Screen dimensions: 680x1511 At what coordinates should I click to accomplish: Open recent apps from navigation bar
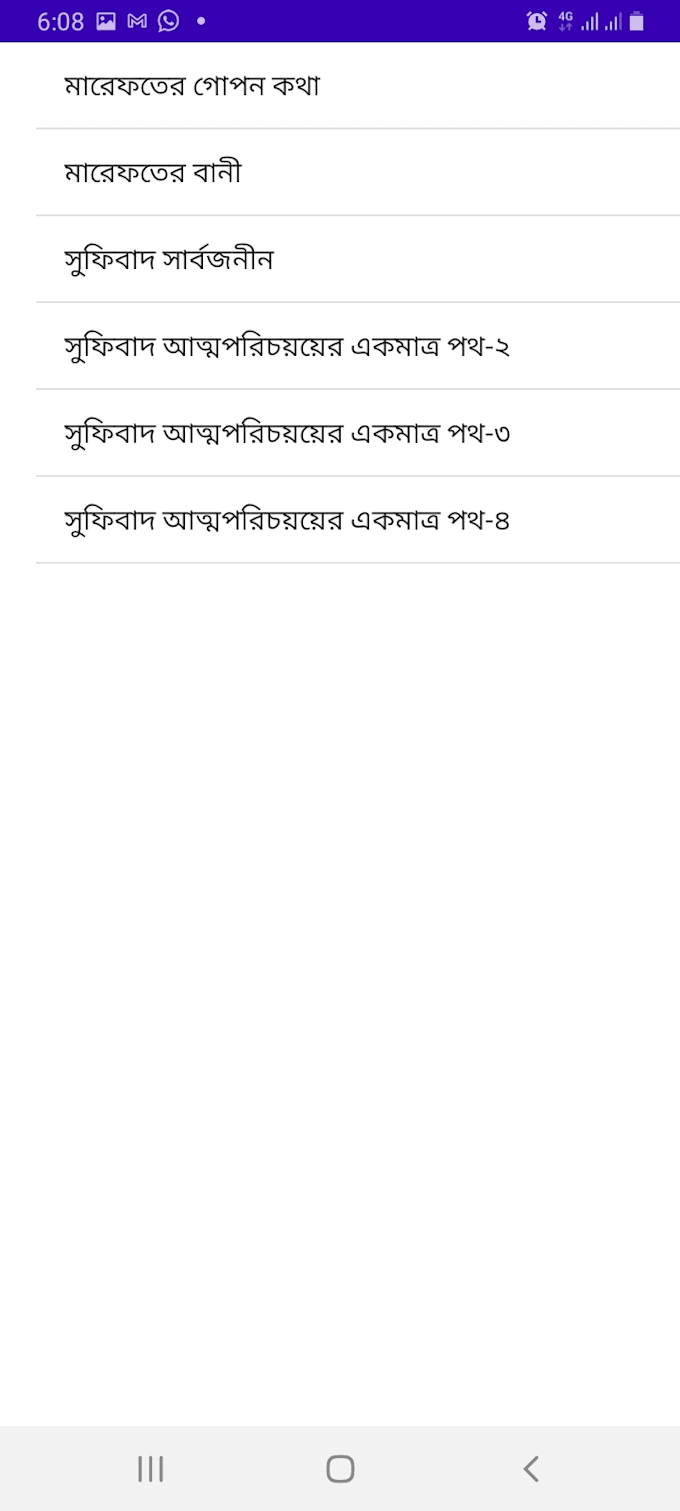coord(150,1468)
